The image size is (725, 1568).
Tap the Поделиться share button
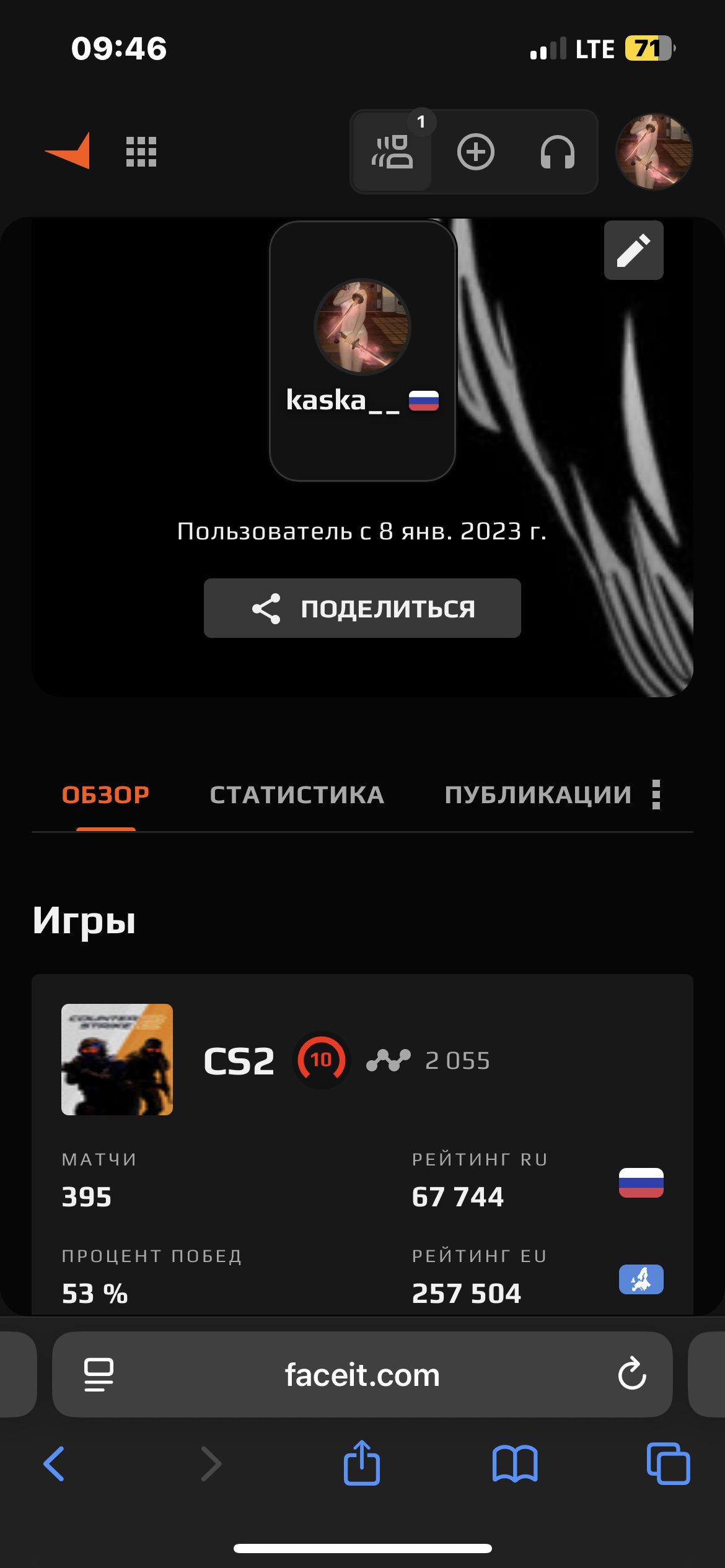point(362,608)
